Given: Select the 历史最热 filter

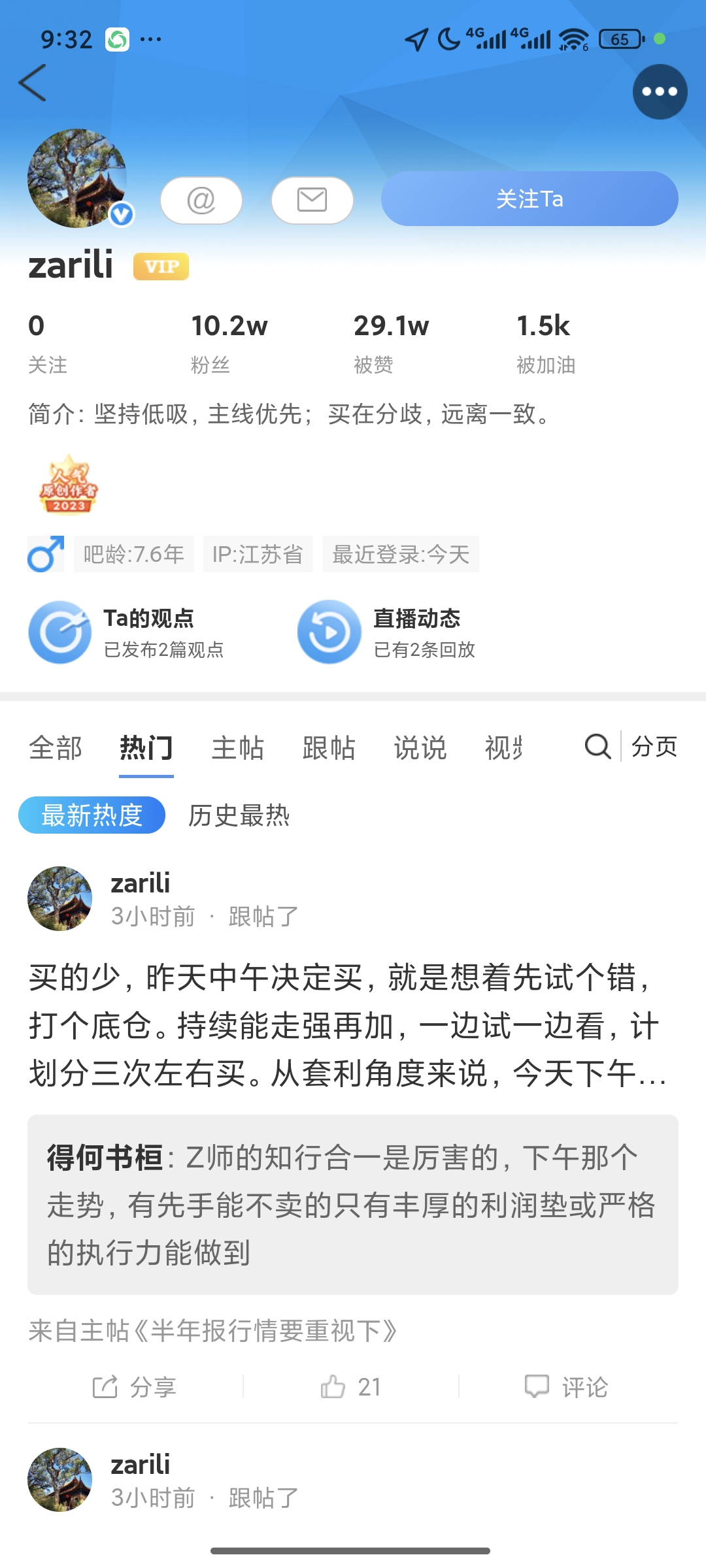Looking at the screenshot, I should pyautogui.click(x=239, y=815).
